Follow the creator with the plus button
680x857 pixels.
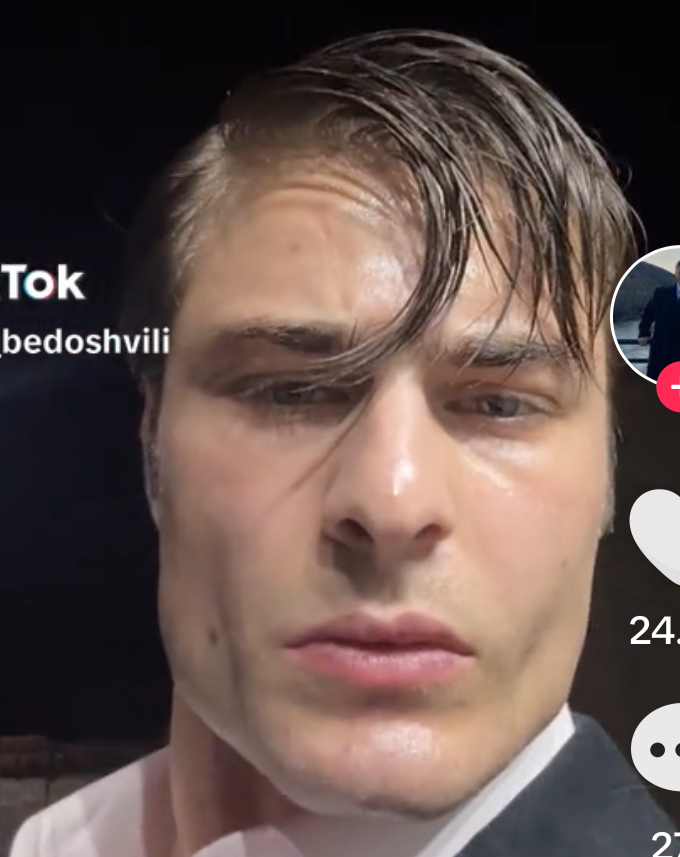[x=670, y=389]
